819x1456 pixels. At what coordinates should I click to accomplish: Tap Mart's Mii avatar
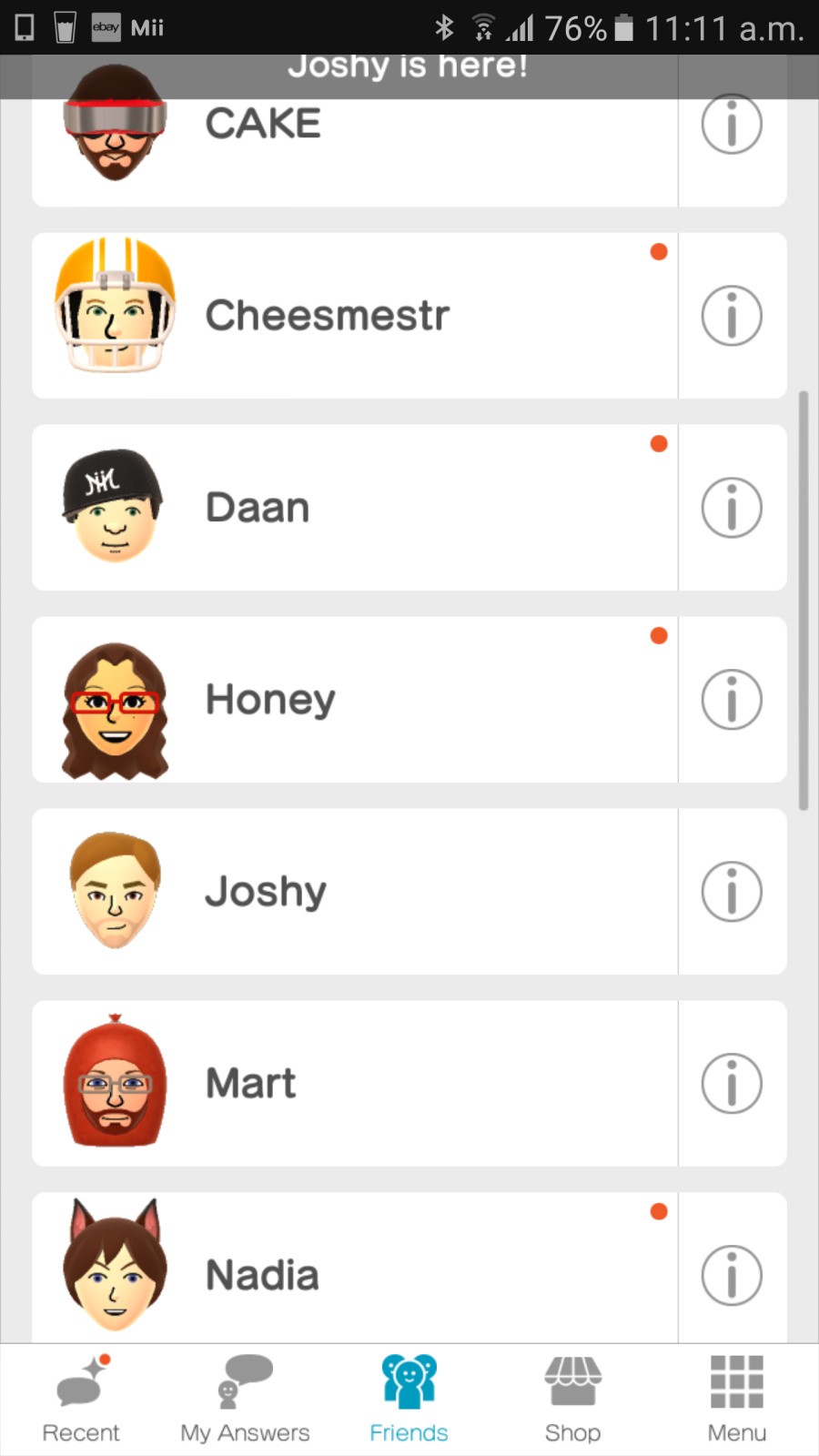click(112, 1082)
